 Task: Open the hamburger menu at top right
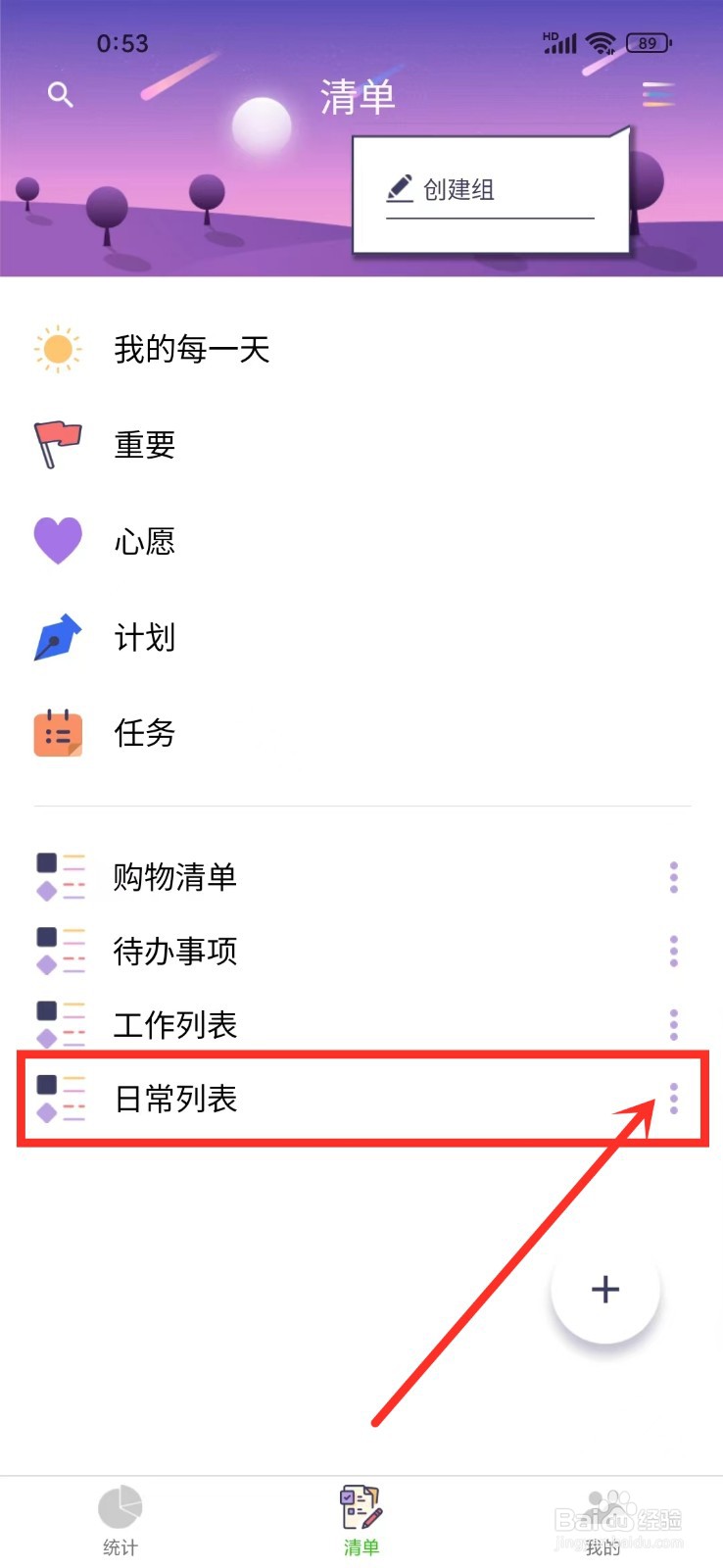click(656, 94)
